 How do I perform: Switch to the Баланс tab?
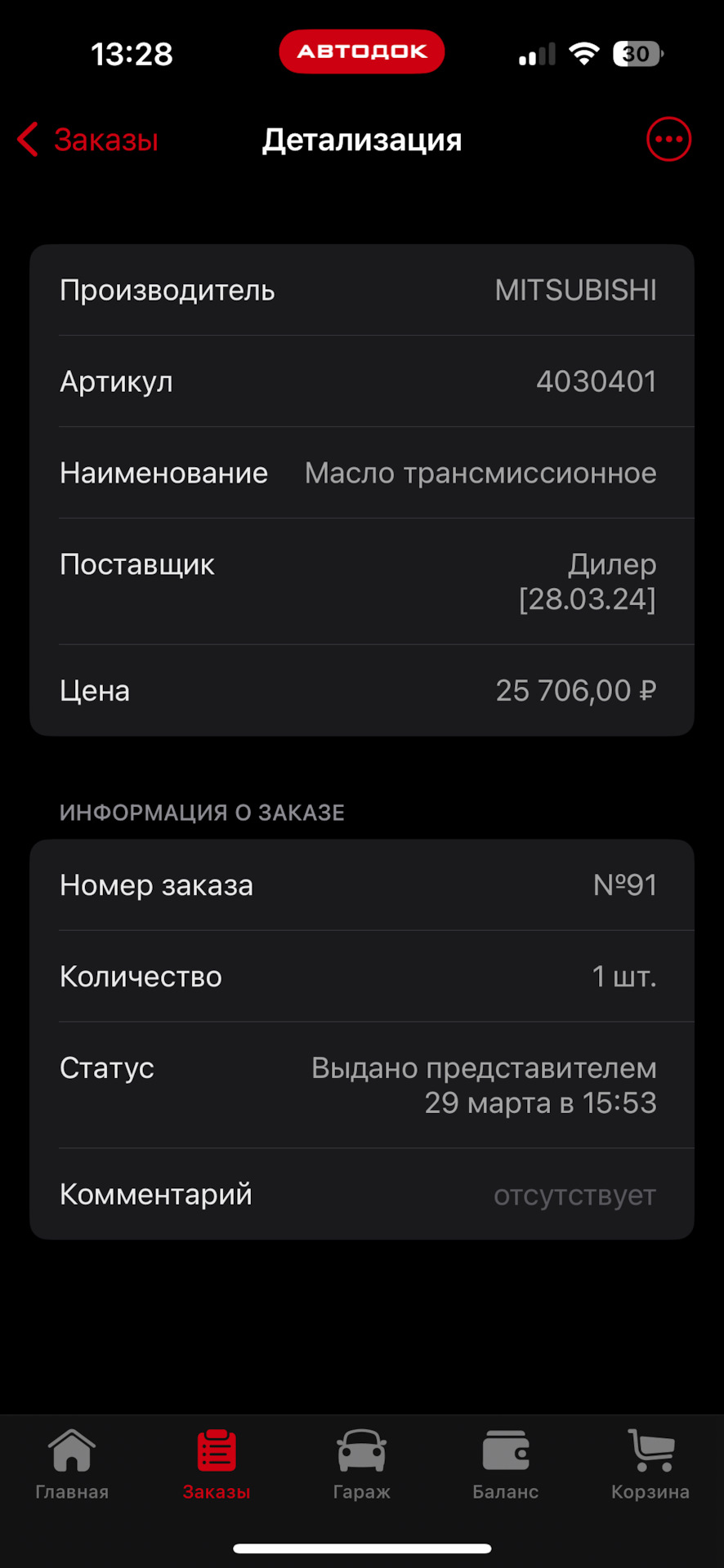click(505, 1466)
